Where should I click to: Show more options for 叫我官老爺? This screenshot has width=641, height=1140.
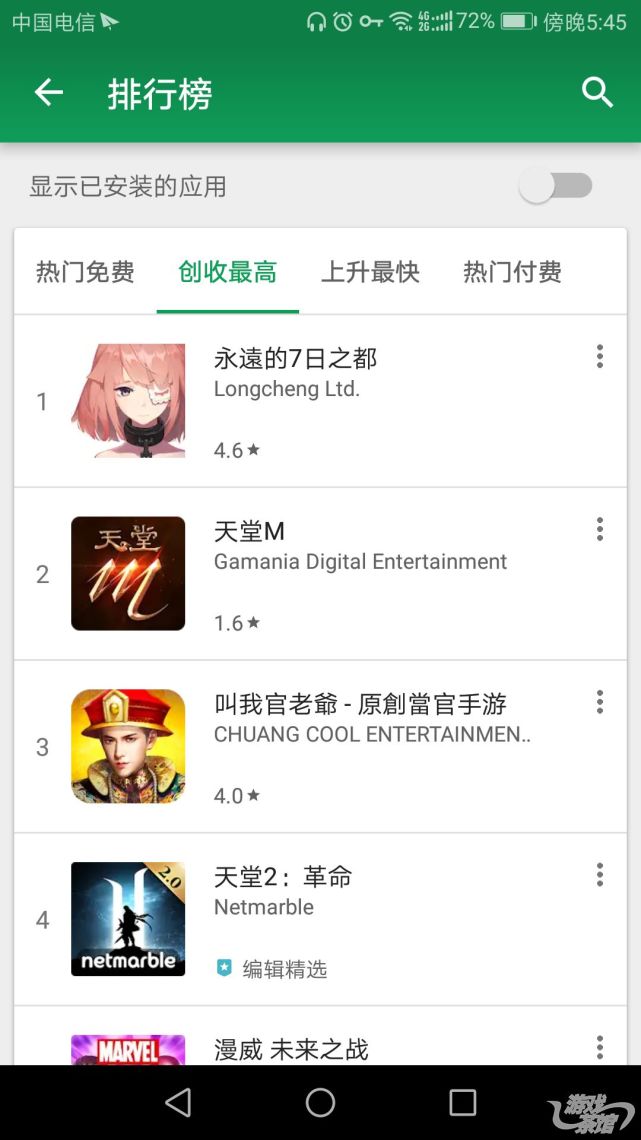pyautogui.click(x=600, y=702)
